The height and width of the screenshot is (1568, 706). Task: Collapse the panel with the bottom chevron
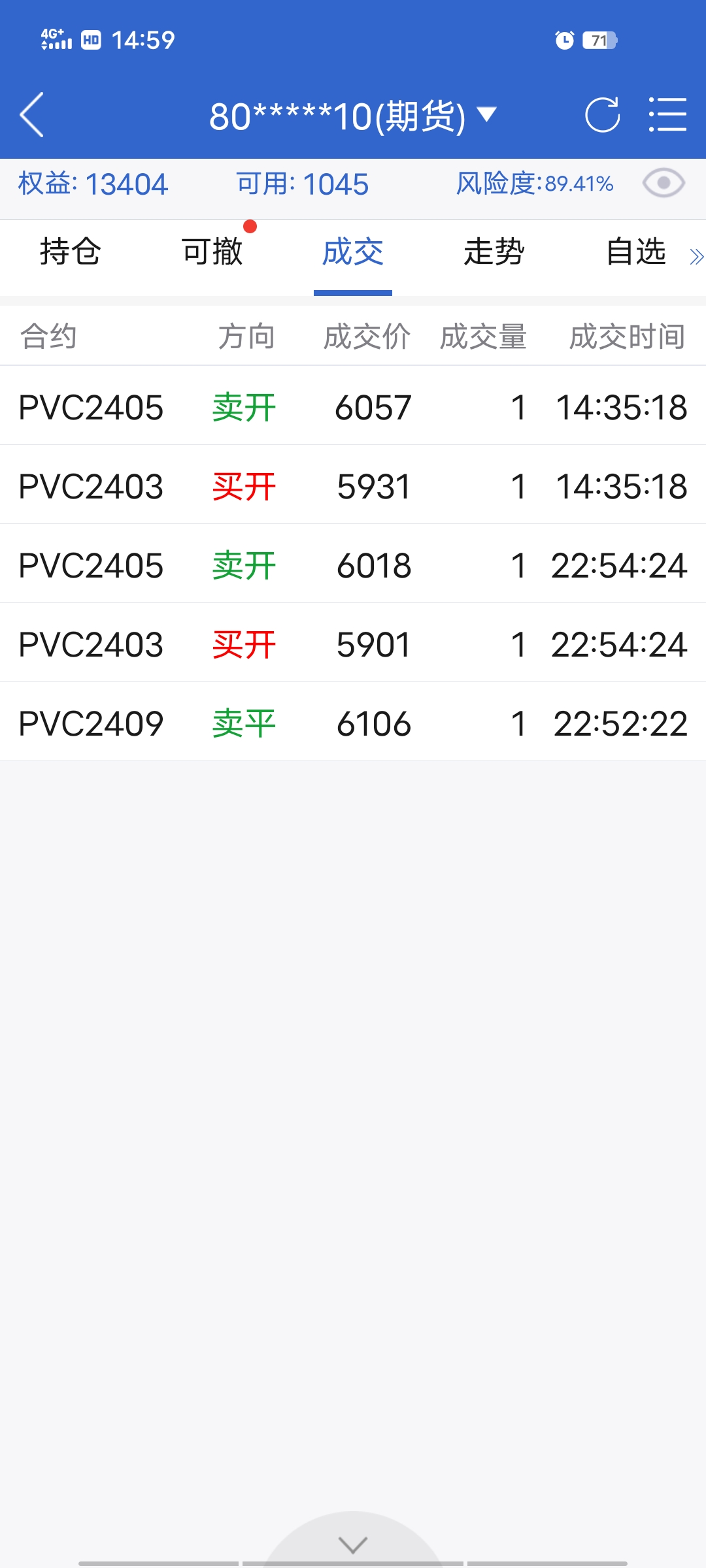point(353,1544)
